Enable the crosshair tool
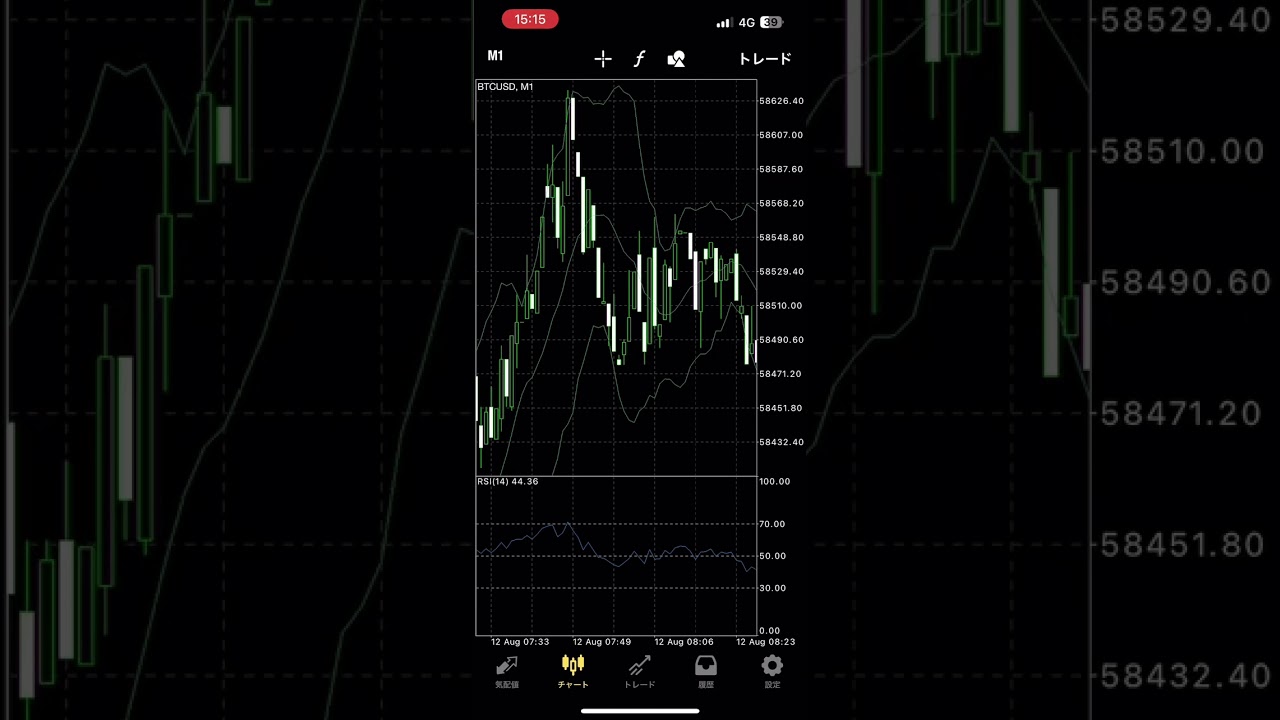The width and height of the screenshot is (1280, 720). pyautogui.click(x=603, y=59)
